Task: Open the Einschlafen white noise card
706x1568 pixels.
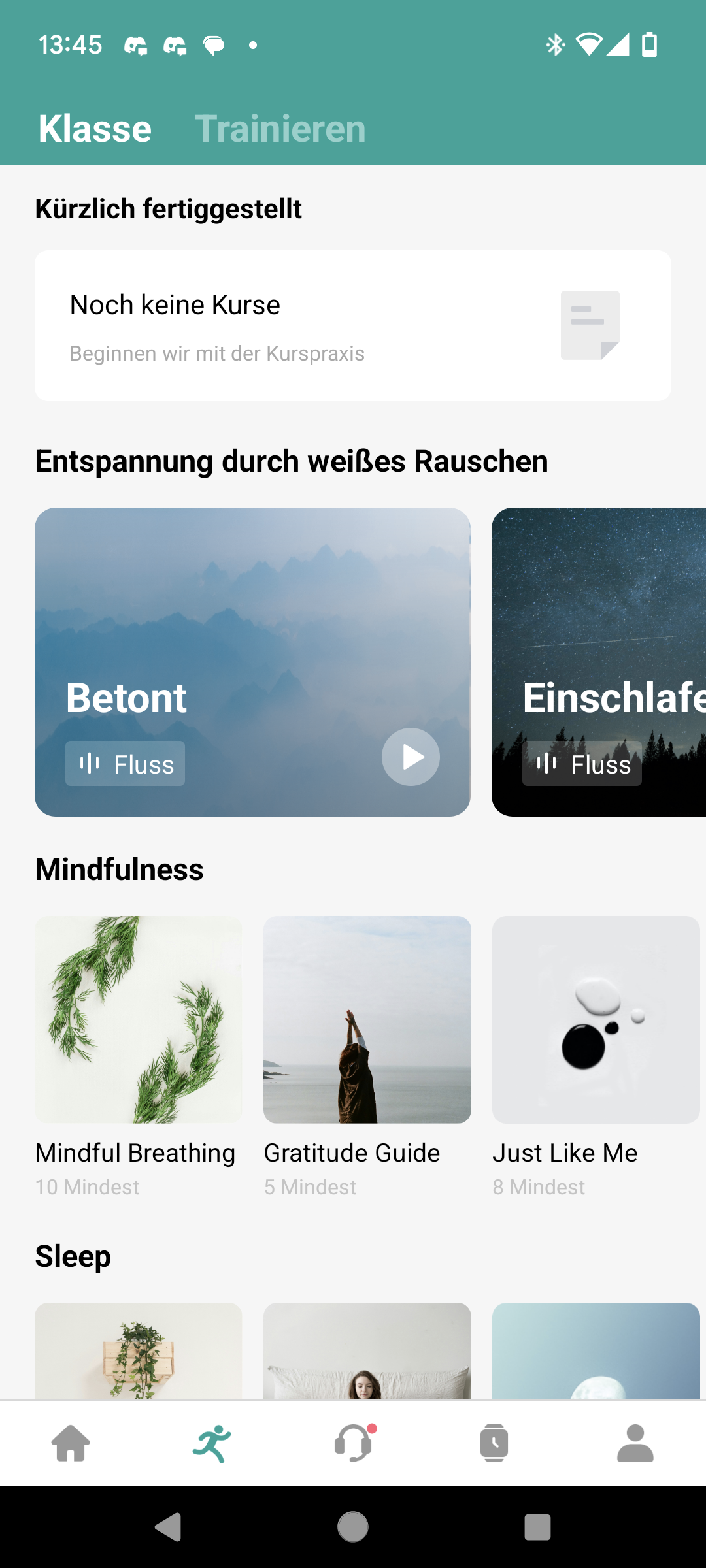Action: (x=598, y=661)
